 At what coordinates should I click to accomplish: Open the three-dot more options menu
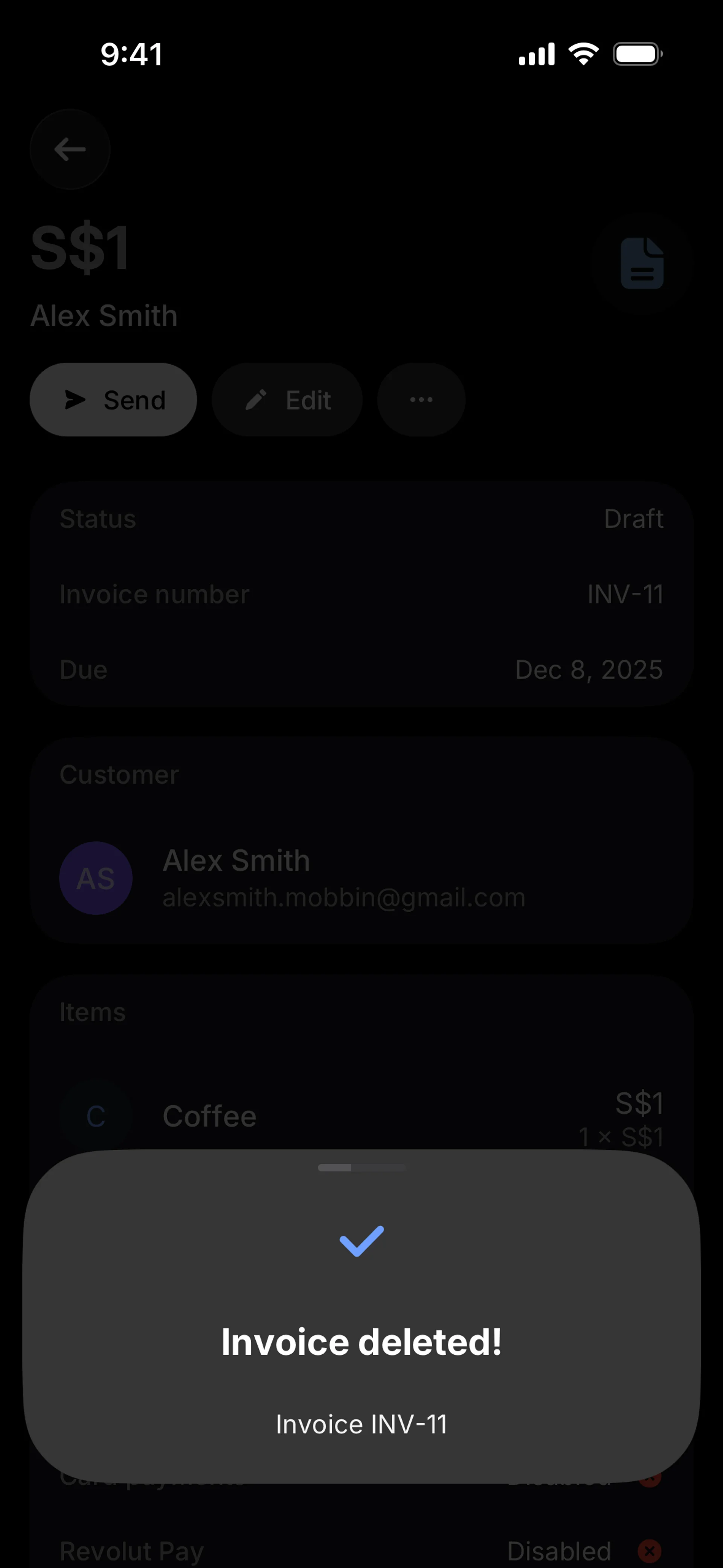click(x=421, y=400)
